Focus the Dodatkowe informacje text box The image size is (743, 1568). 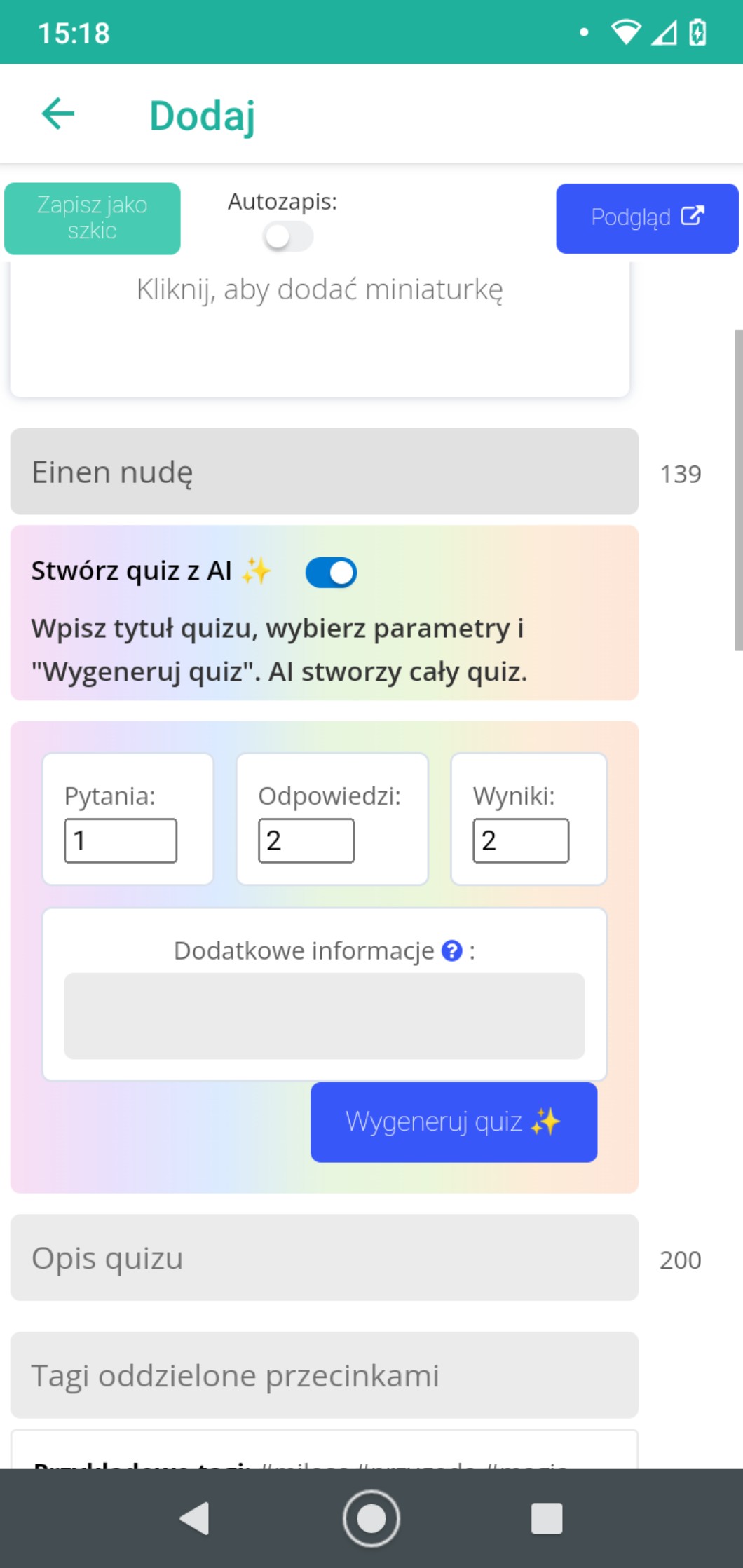[x=324, y=1016]
